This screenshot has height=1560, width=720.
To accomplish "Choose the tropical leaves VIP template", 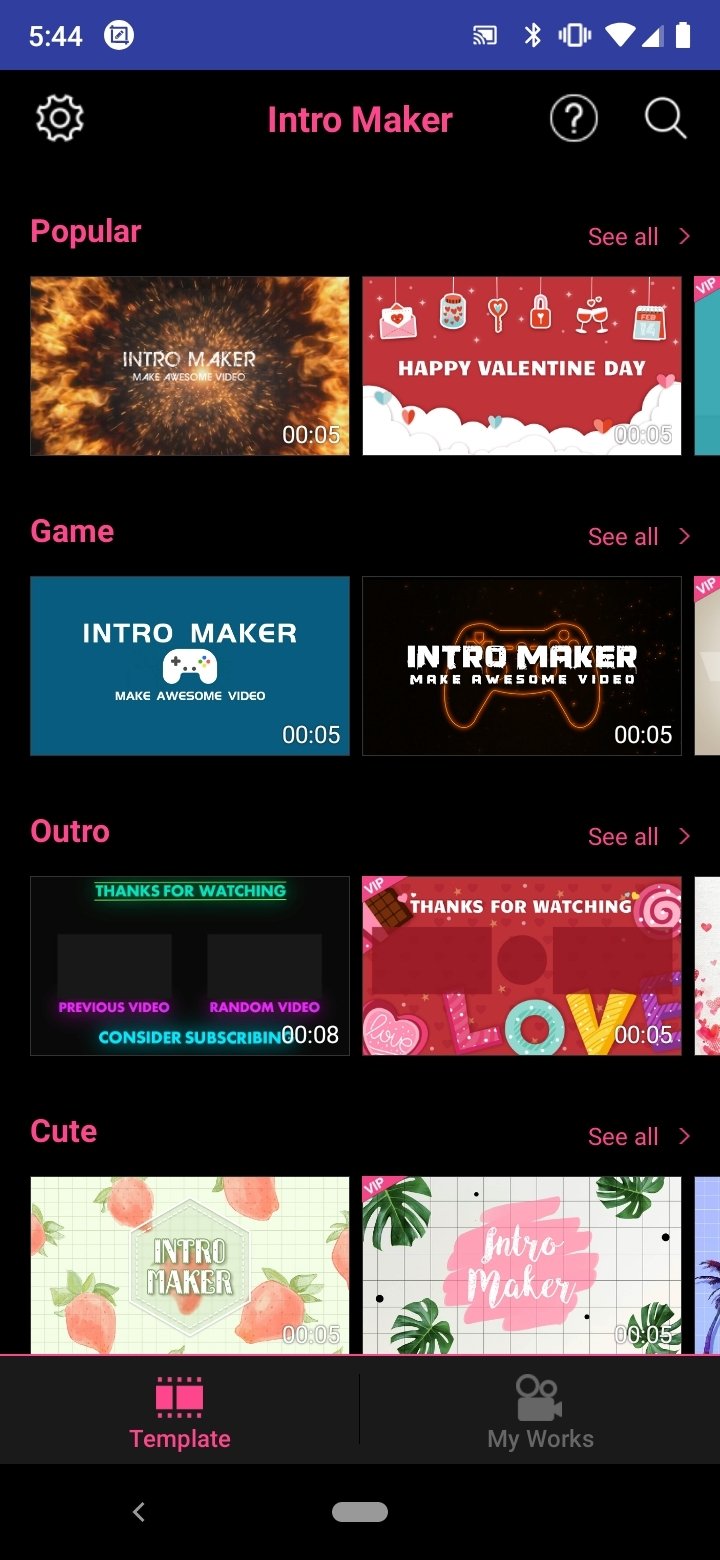I will [x=522, y=1265].
